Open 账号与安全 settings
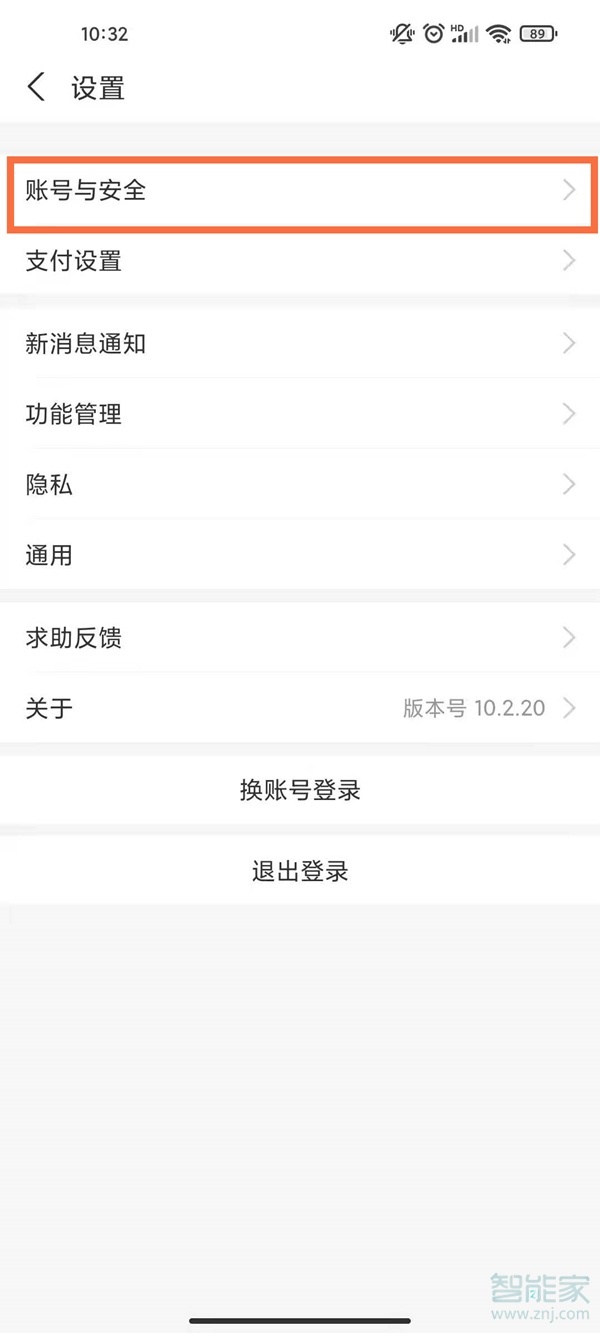Screen dimensions: 600x1333 [x=300, y=190]
